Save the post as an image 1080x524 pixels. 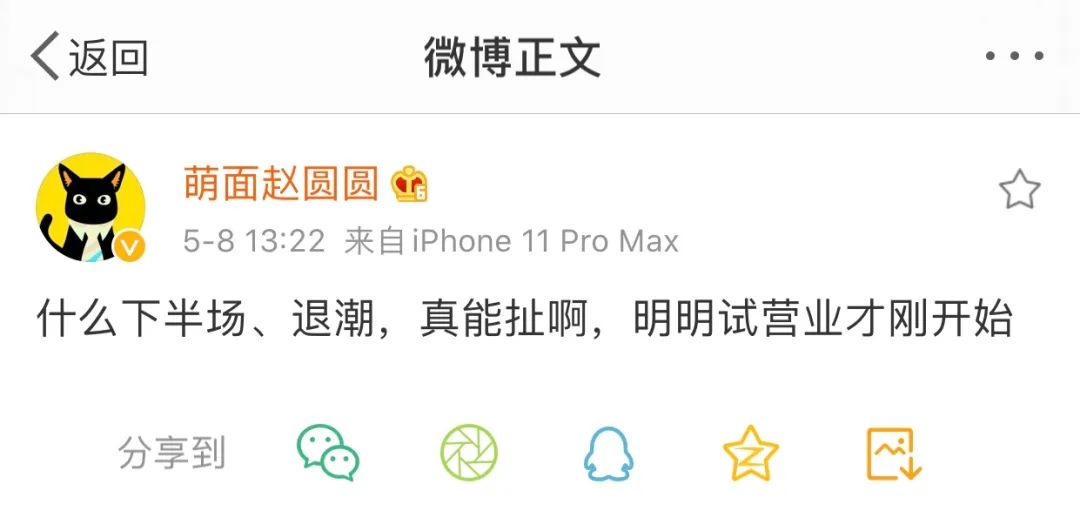(893, 454)
